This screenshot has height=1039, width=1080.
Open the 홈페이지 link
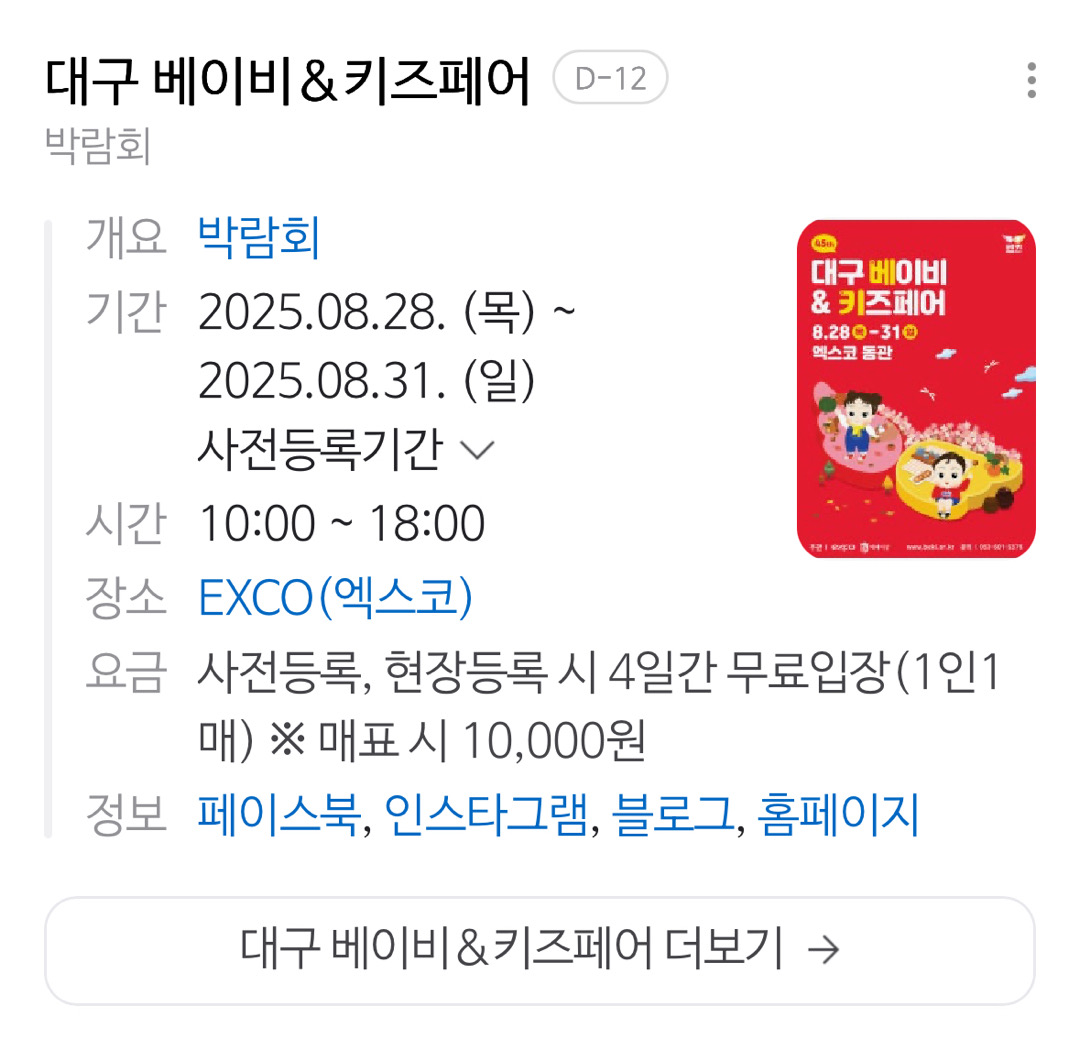click(838, 815)
